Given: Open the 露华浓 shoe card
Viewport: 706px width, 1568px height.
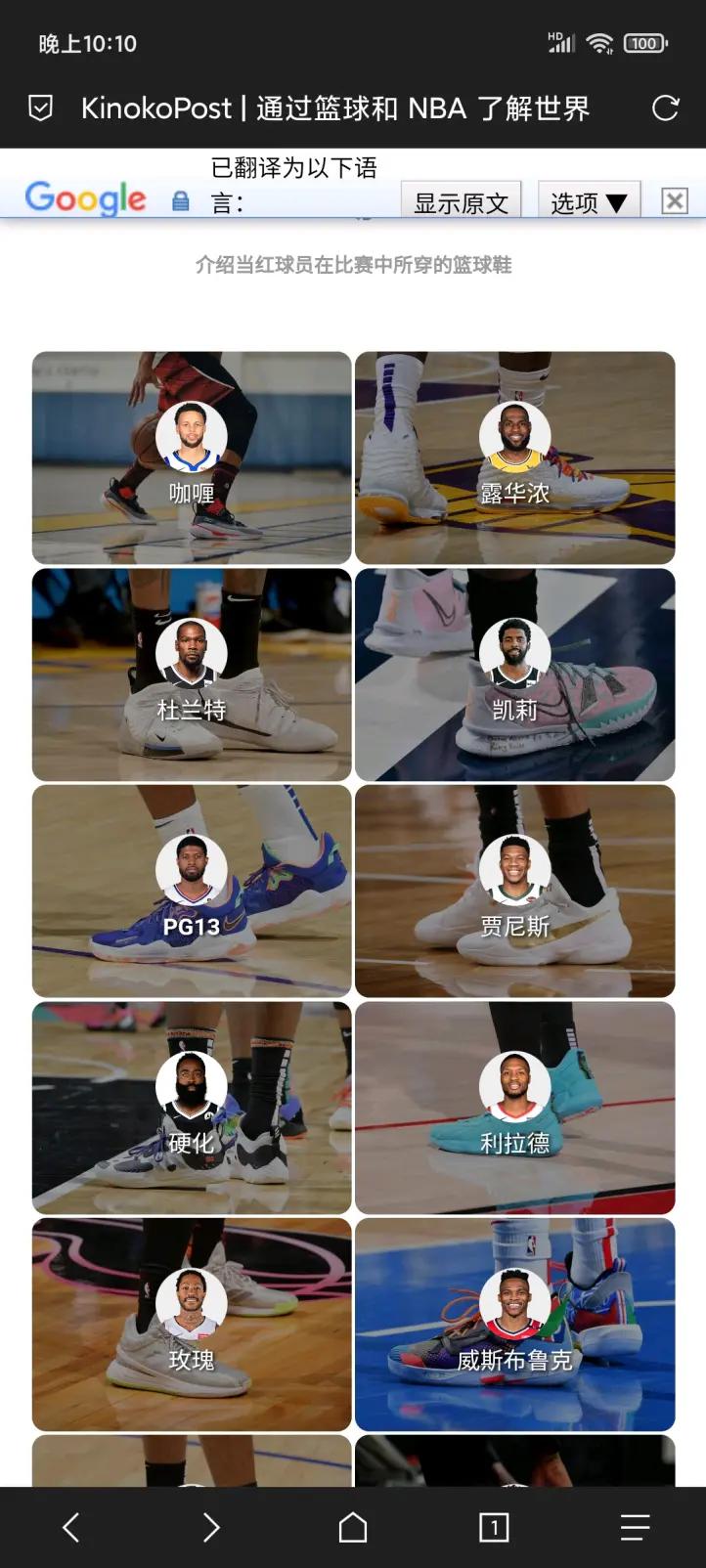Looking at the screenshot, I should click(x=514, y=457).
